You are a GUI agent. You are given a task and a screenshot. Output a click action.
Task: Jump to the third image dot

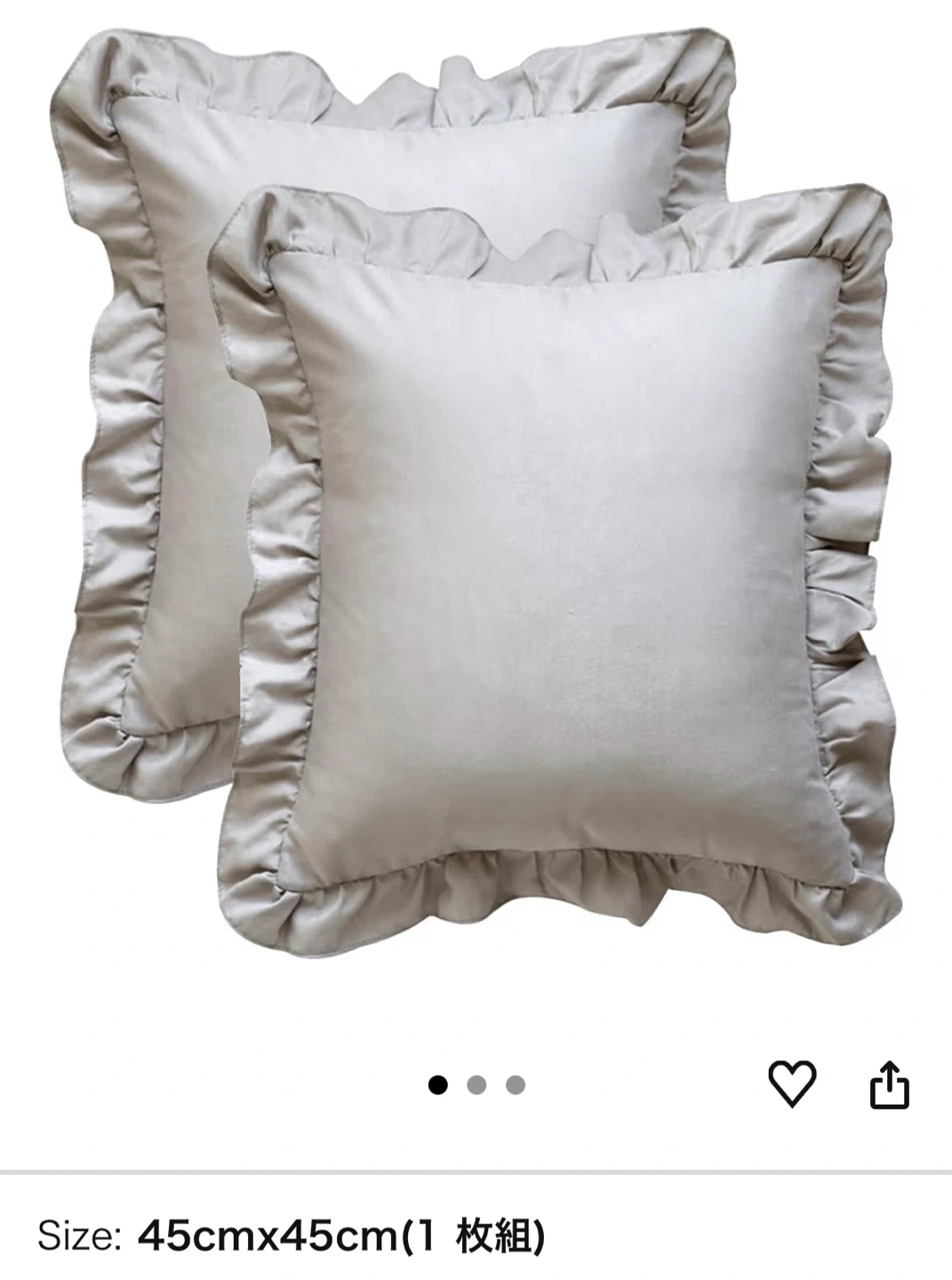(x=516, y=1085)
